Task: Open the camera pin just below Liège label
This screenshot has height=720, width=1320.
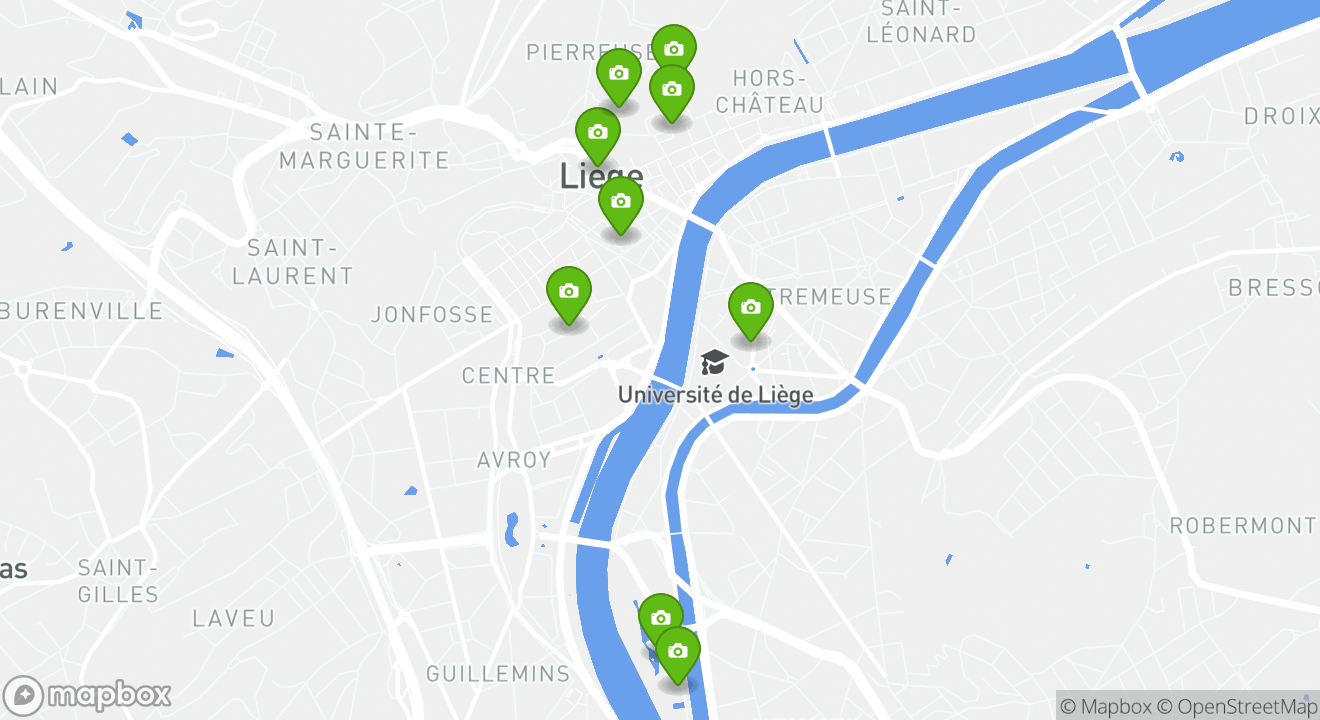Action: tap(620, 202)
